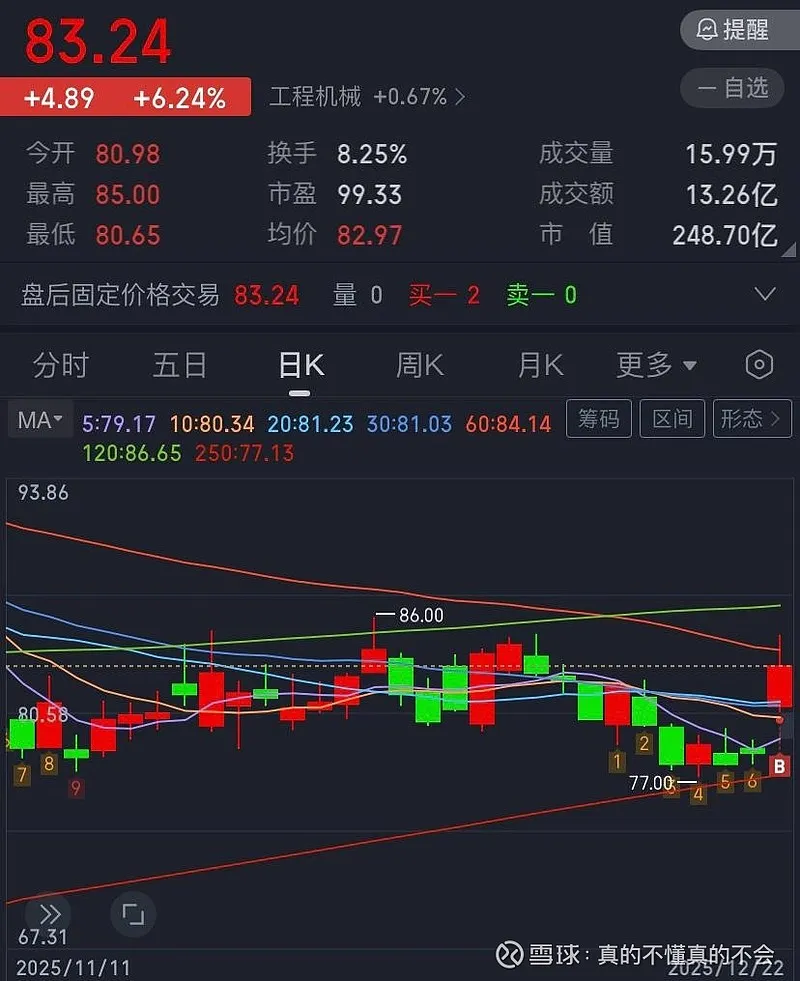The image size is (800, 981).
Task: Jump the chart with the double-arrow button
Action: click(x=50, y=914)
